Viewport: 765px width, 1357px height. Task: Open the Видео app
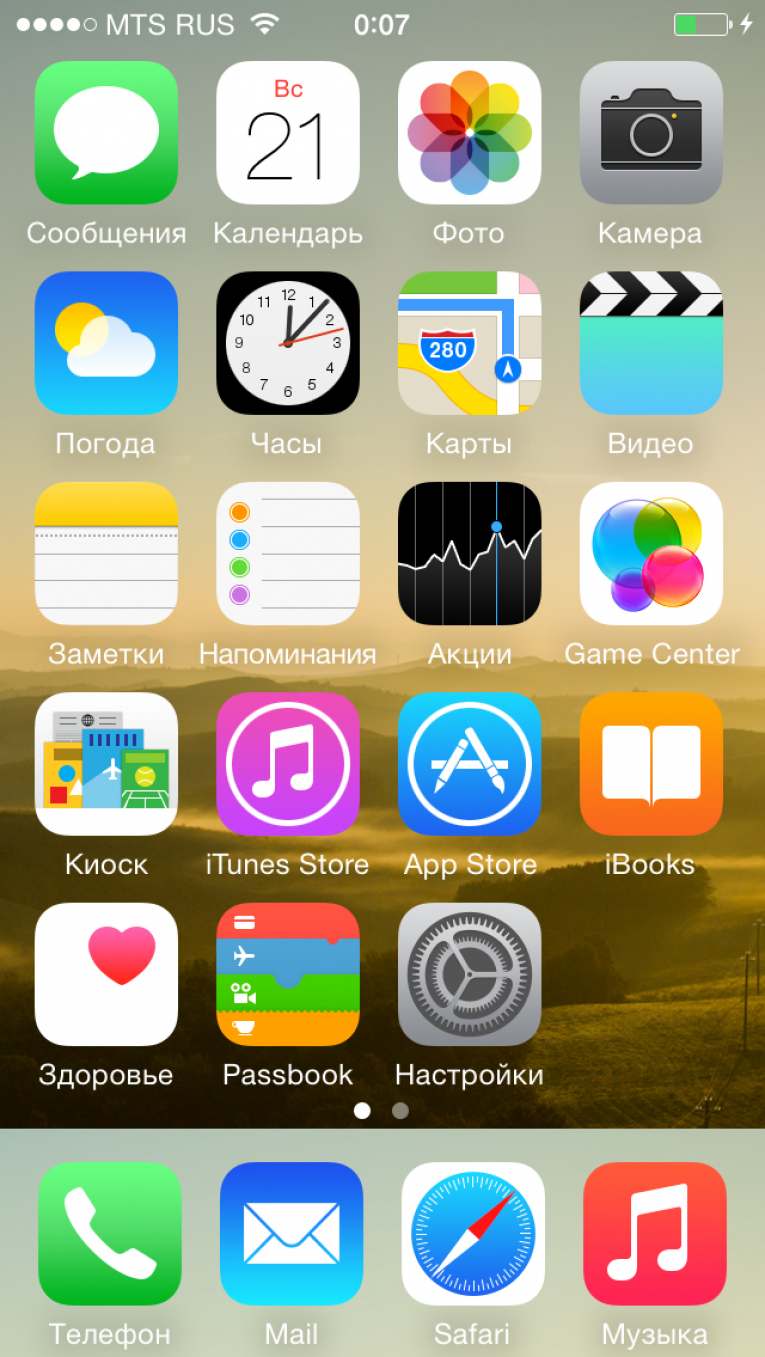coord(651,343)
